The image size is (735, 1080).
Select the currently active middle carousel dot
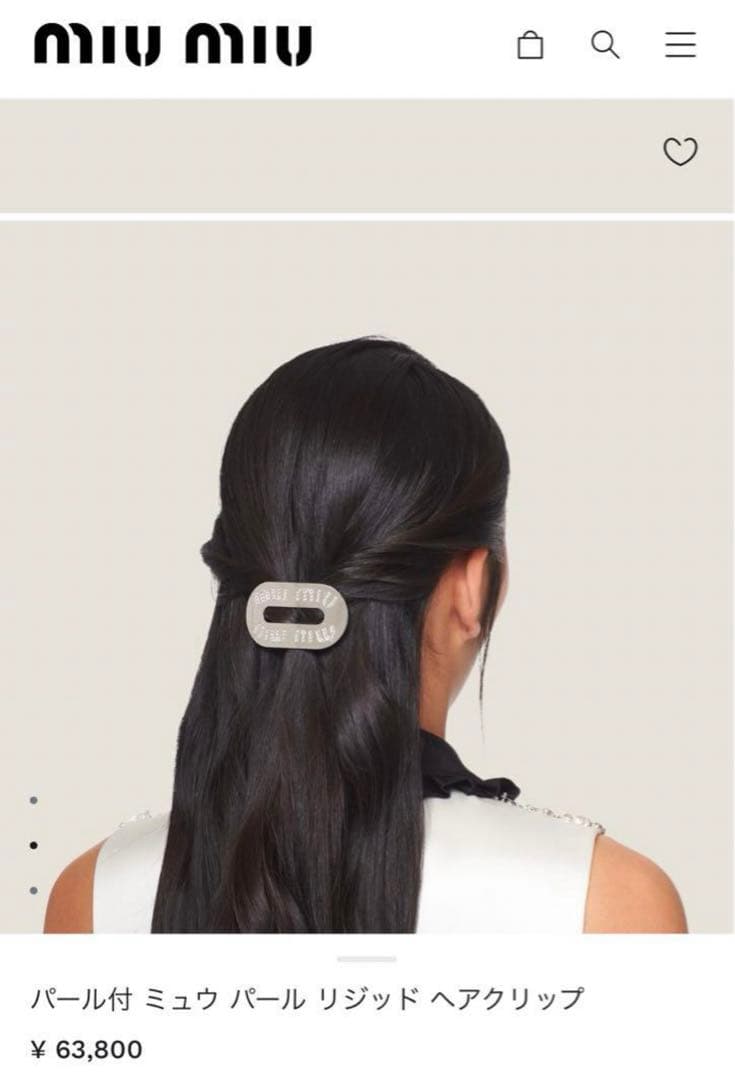(33, 845)
